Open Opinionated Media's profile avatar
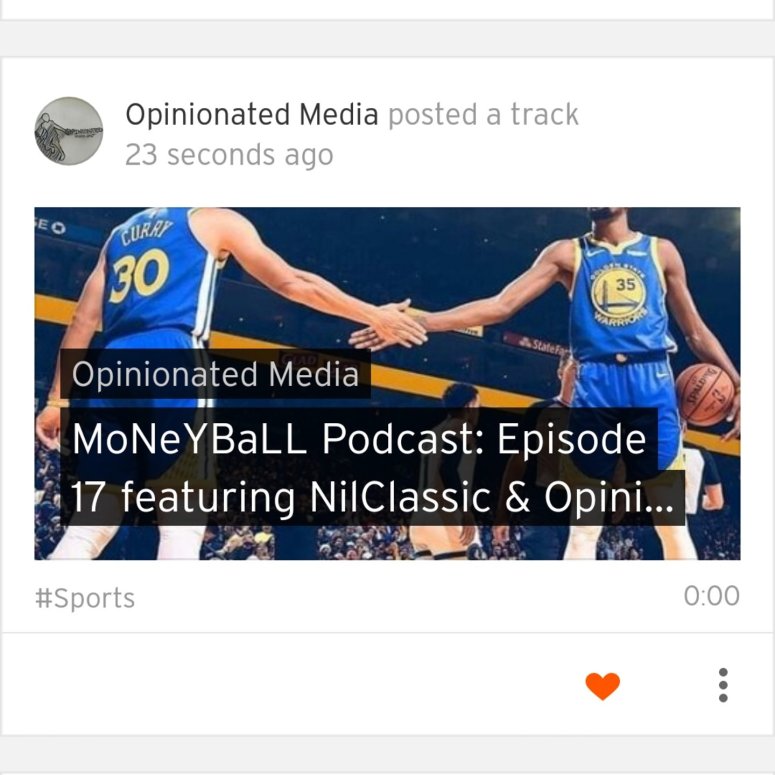The height and width of the screenshot is (775, 775). tap(68, 131)
